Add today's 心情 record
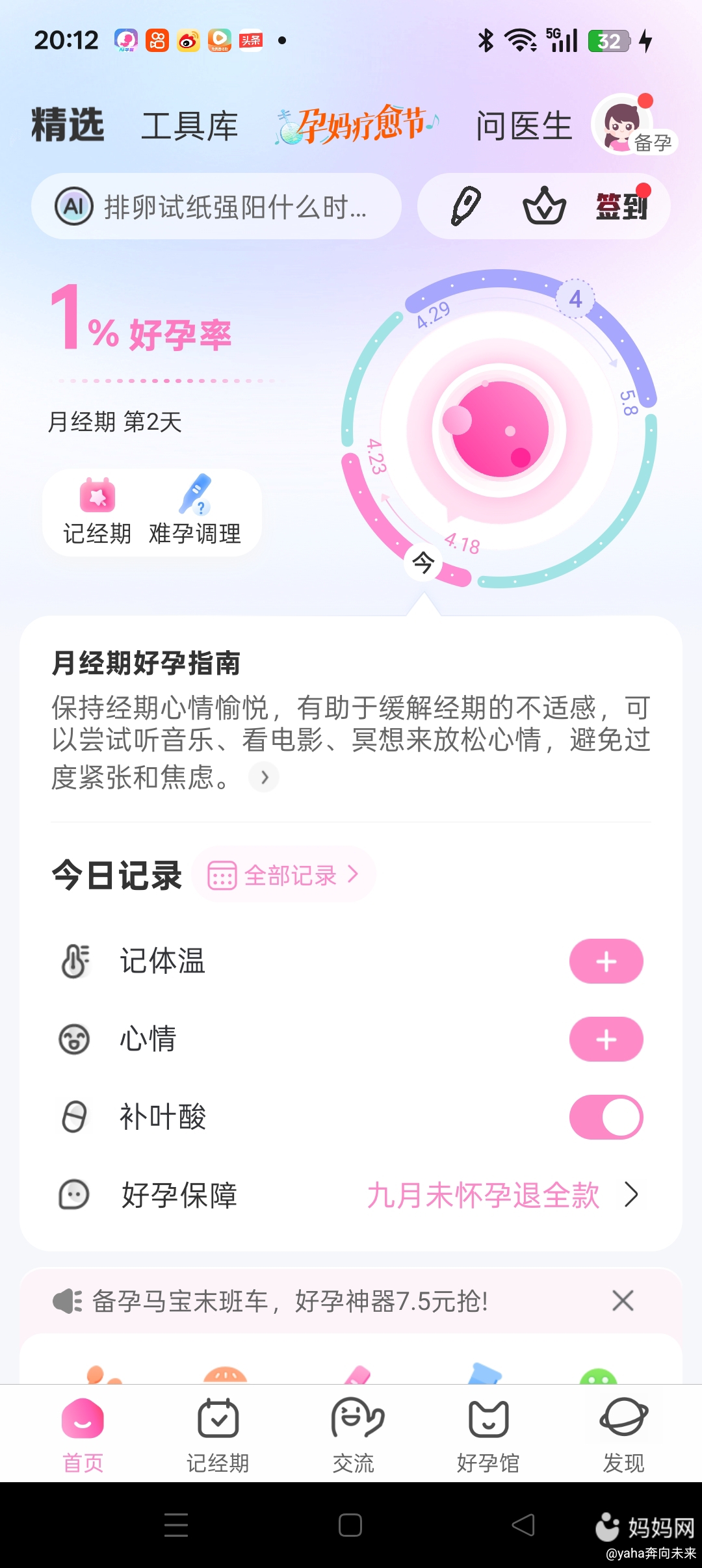 [x=606, y=1039]
